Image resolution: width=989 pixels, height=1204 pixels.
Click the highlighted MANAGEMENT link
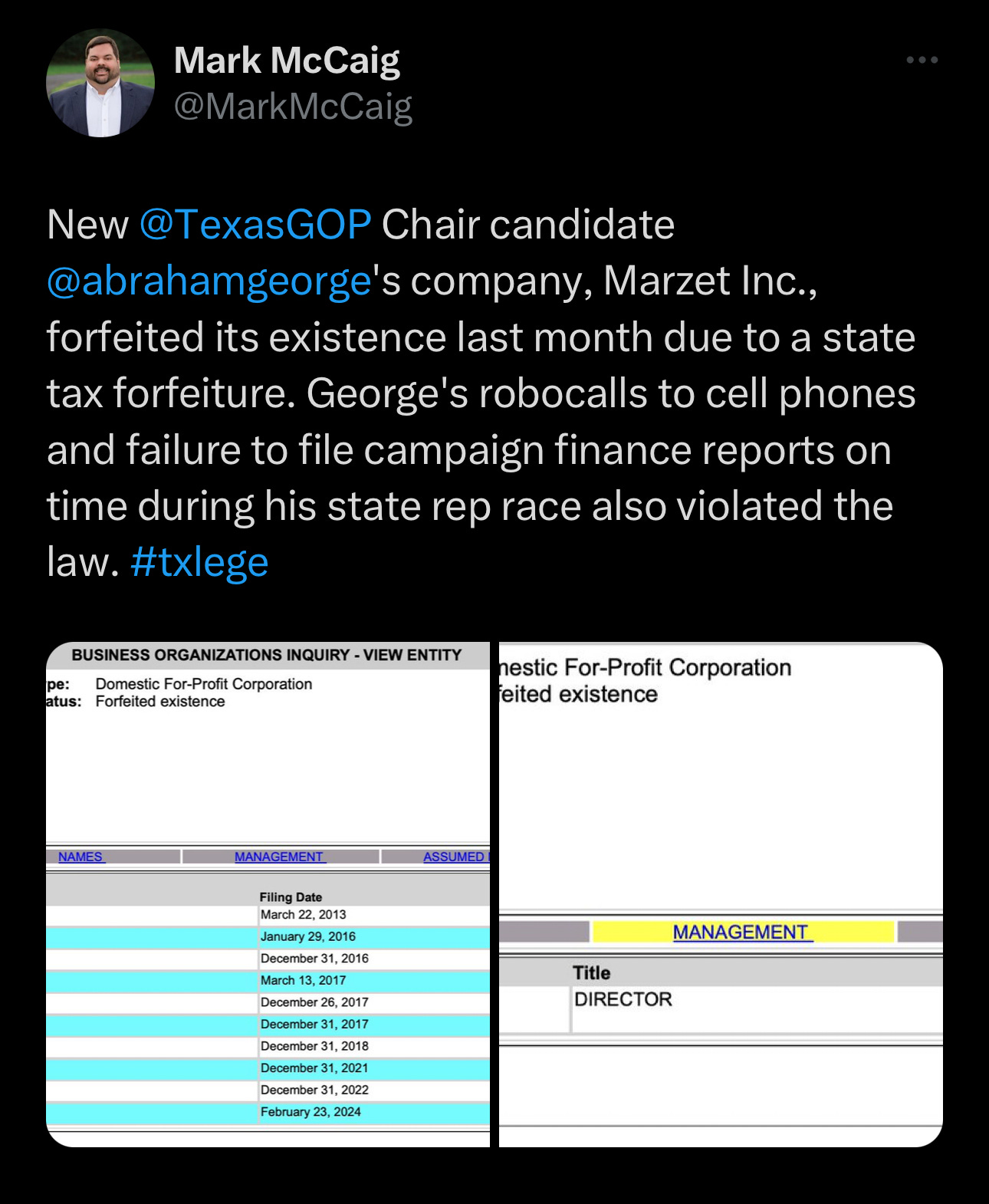coord(740,933)
